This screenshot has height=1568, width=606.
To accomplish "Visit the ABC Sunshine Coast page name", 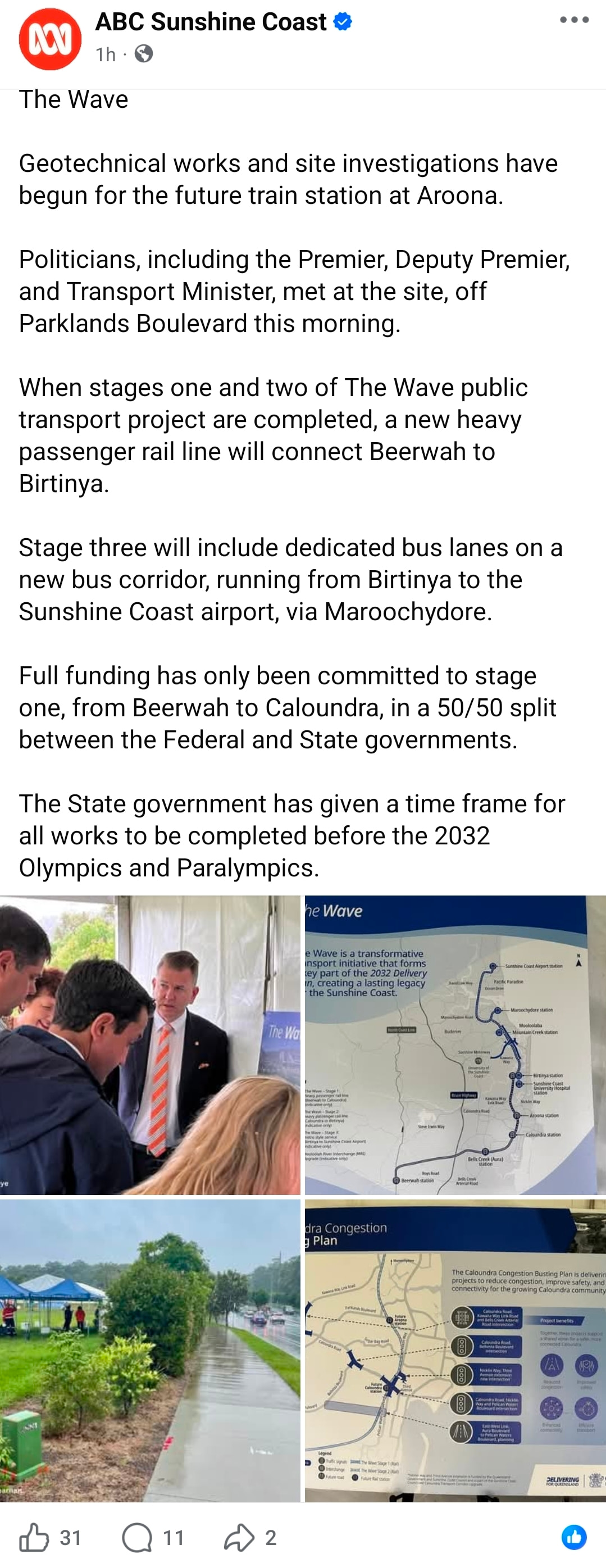I will (x=211, y=22).
